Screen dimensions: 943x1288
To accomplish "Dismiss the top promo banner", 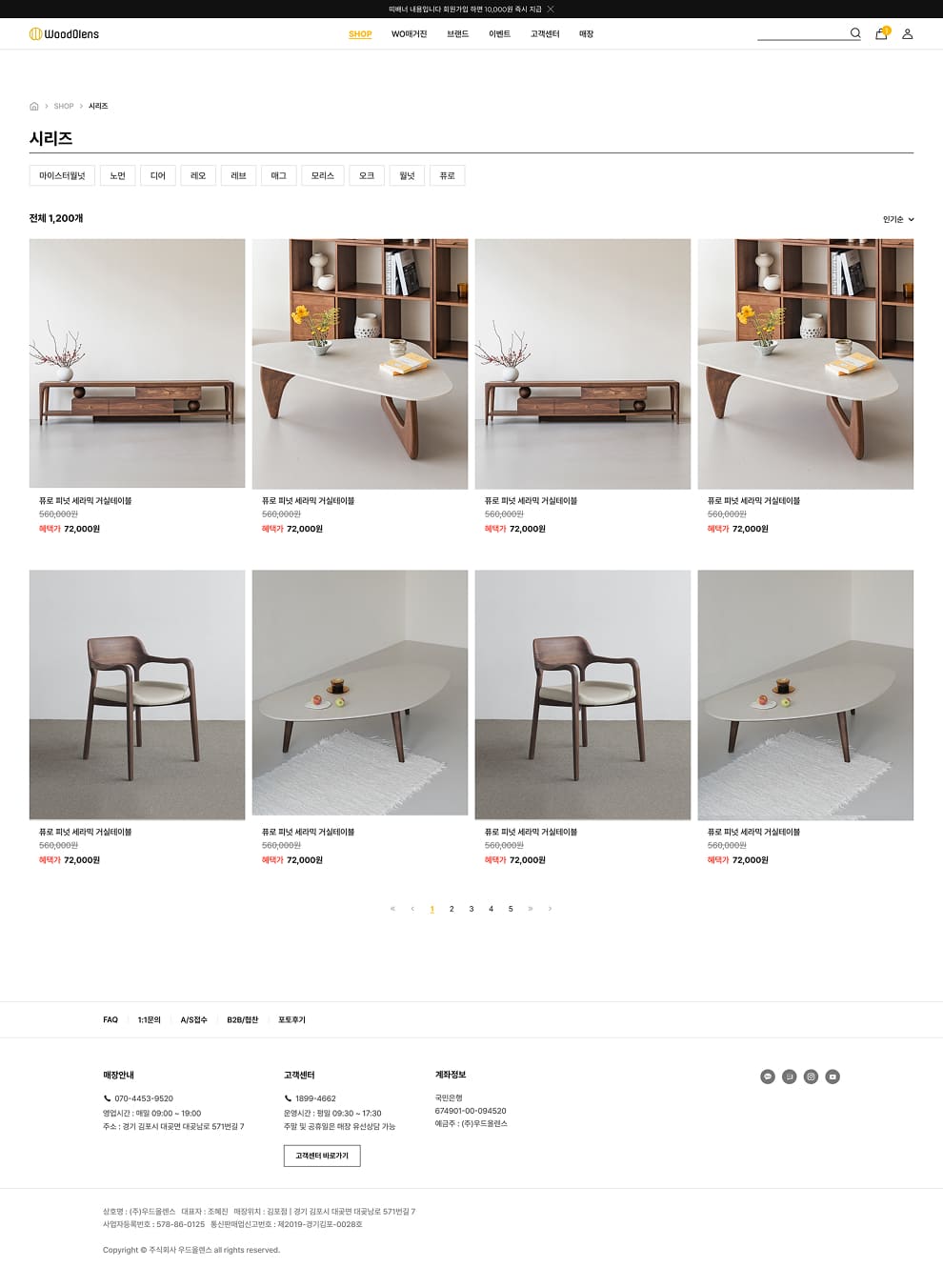I will coord(551,9).
